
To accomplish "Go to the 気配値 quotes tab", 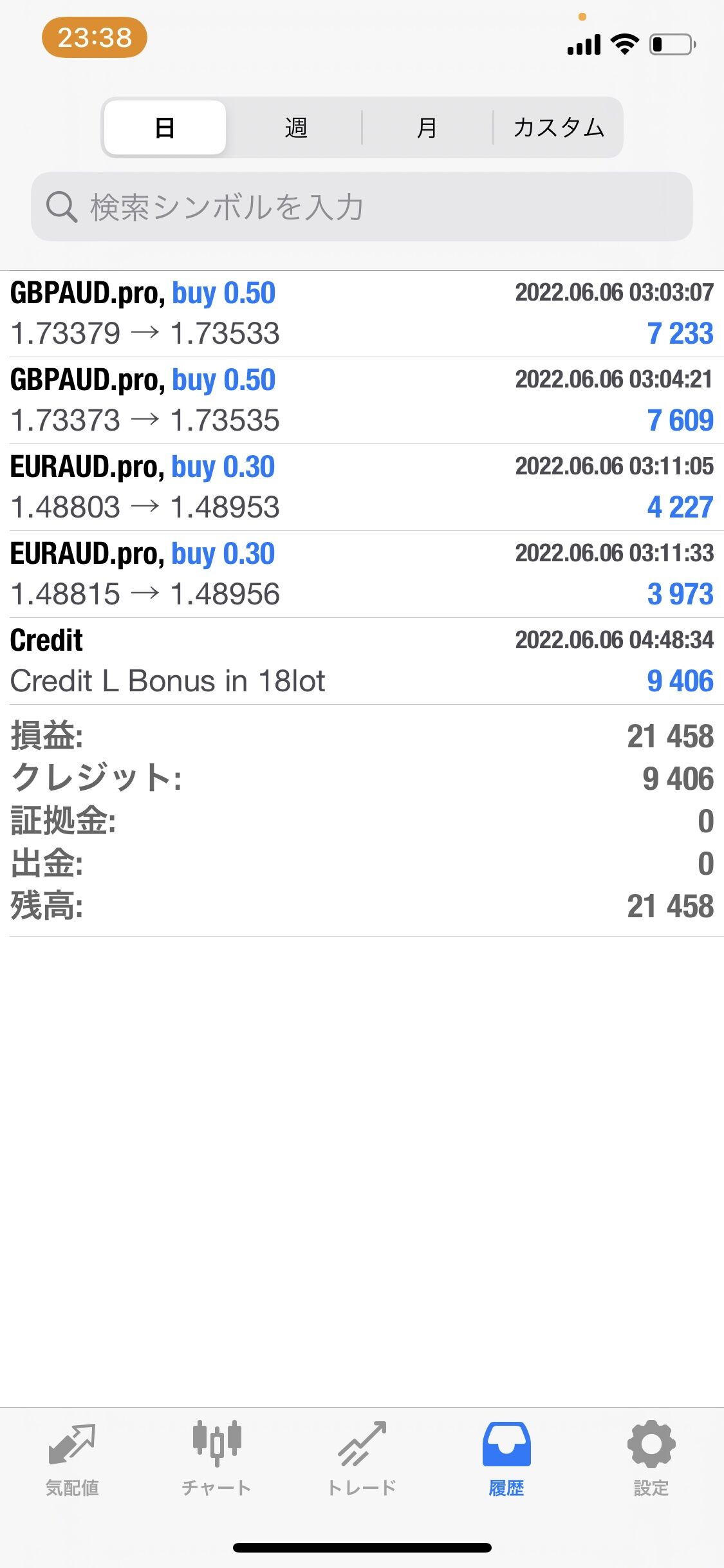I will [72, 1459].
